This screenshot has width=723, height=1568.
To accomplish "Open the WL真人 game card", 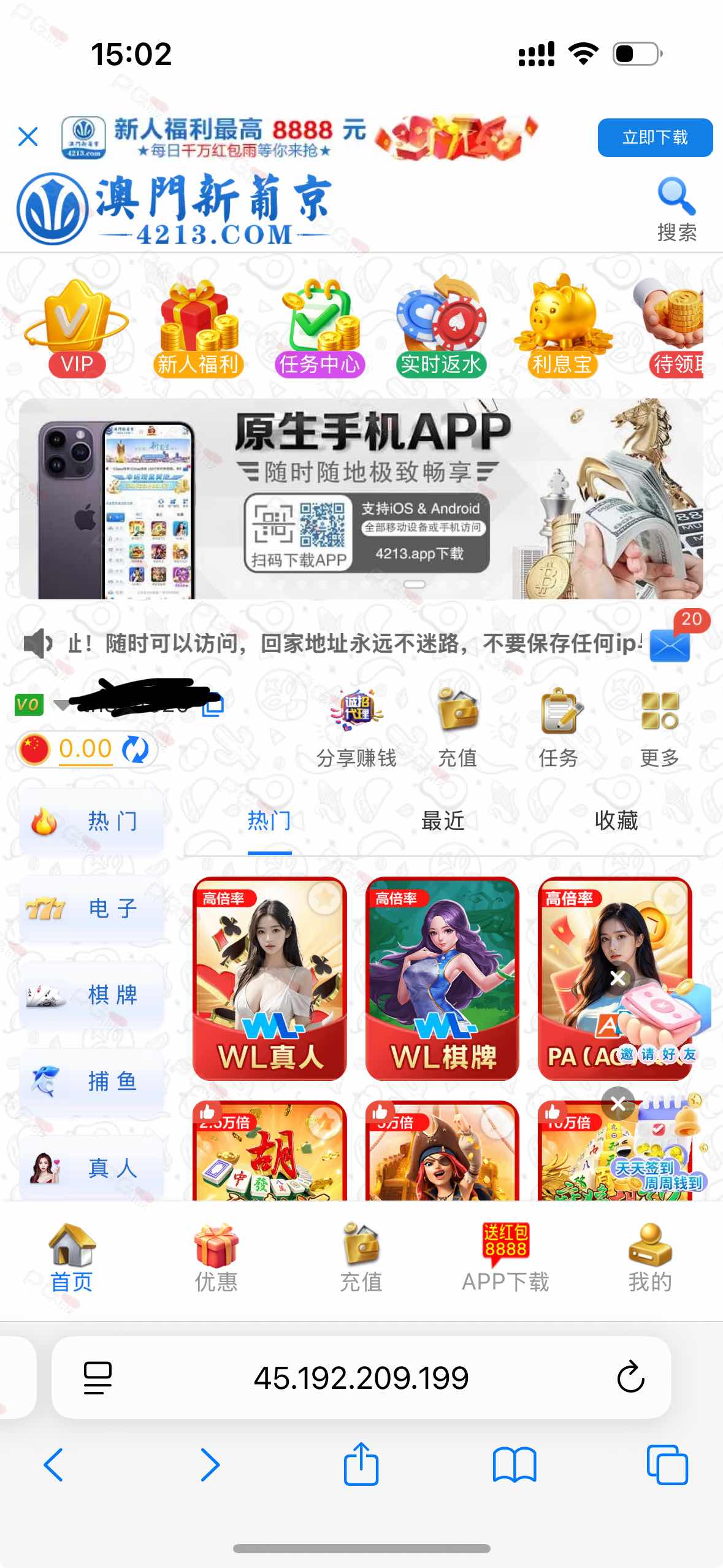I will [x=270, y=978].
